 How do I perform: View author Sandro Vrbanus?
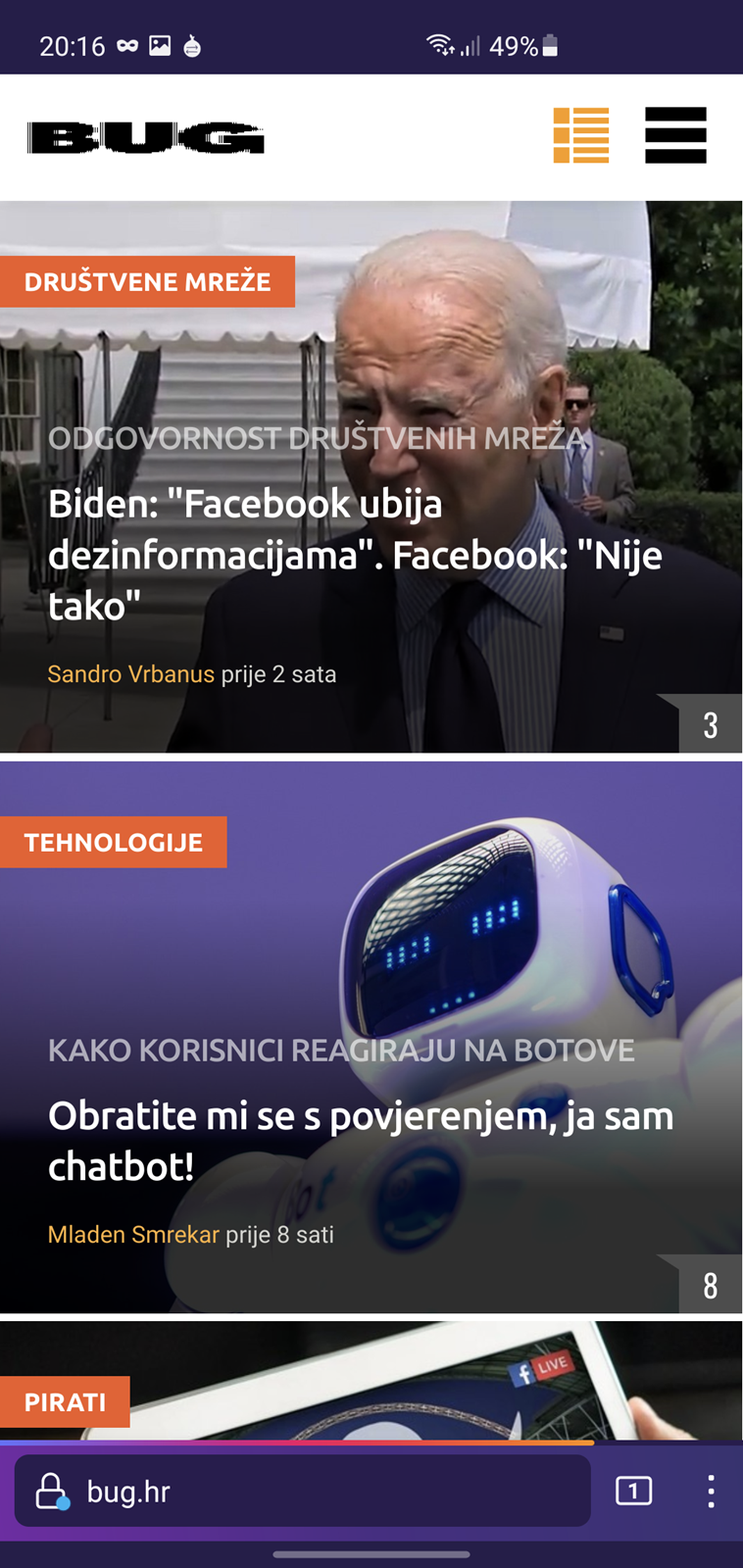(130, 674)
